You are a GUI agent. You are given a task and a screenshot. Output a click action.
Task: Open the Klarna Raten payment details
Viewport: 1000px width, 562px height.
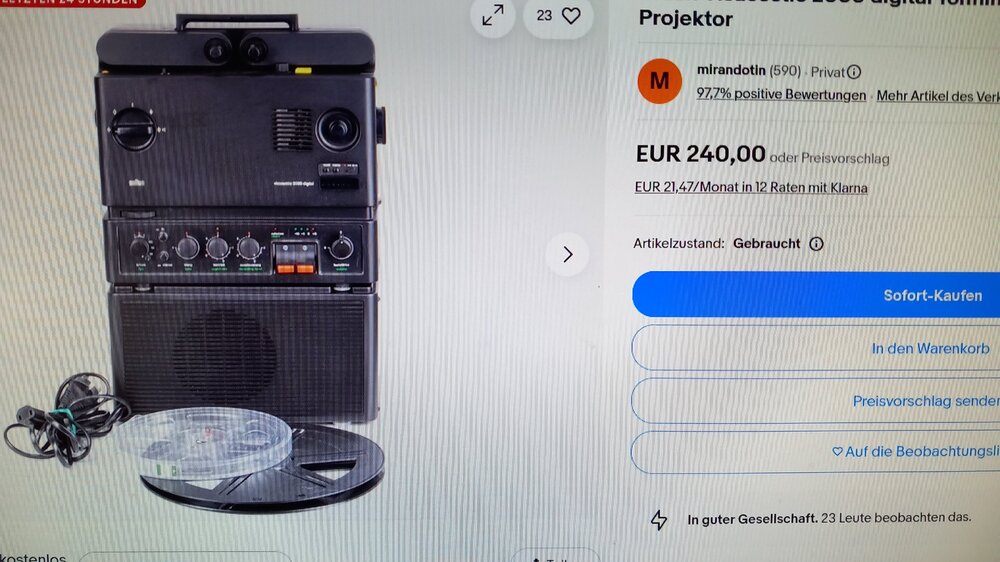point(750,187)
